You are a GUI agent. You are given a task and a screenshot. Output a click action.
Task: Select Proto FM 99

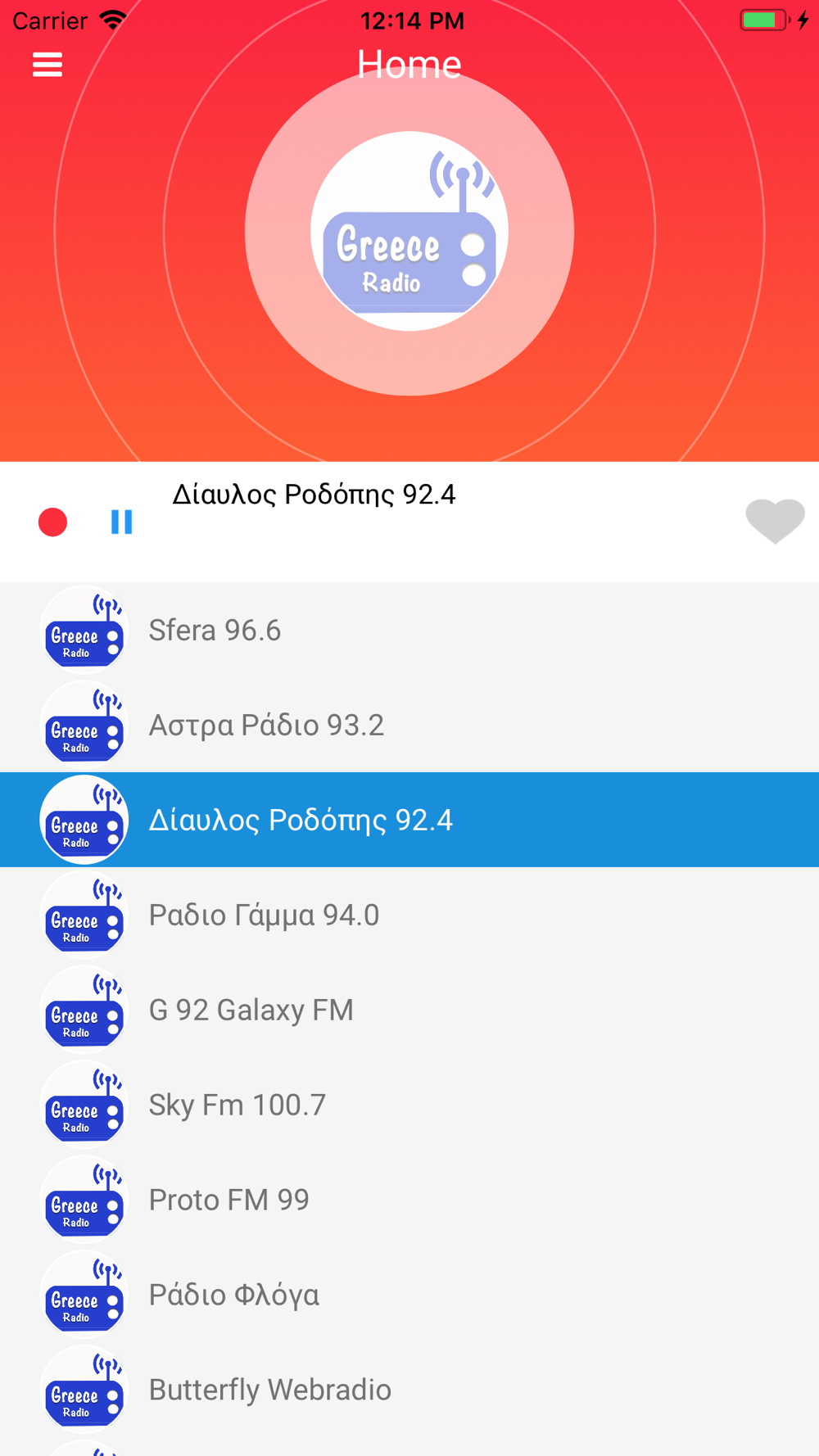[409, 1200]
